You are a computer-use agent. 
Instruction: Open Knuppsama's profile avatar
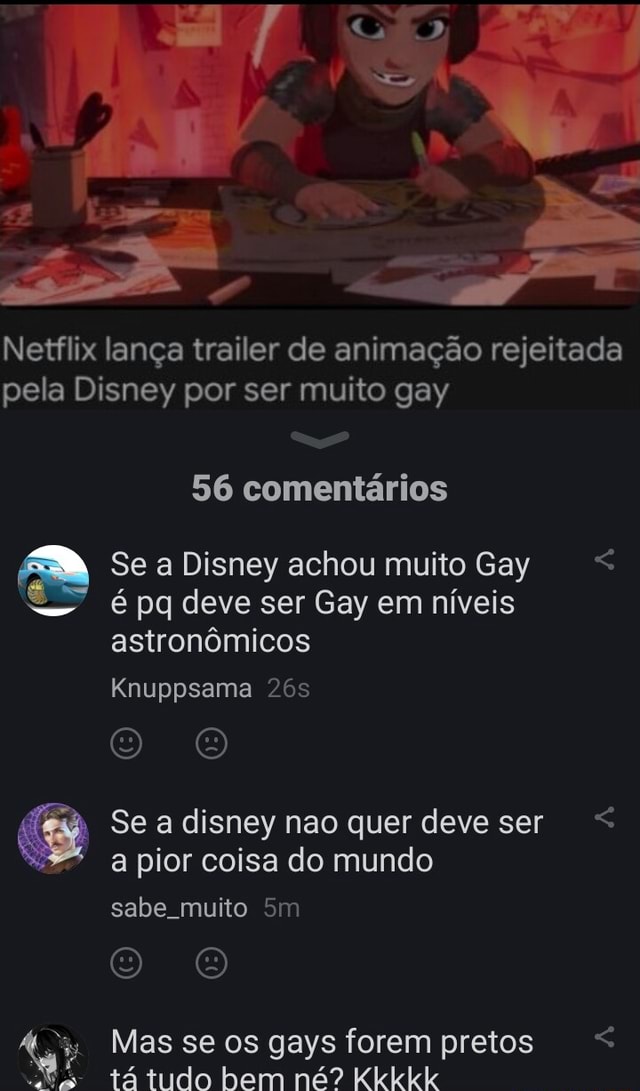tap(53, 580)
